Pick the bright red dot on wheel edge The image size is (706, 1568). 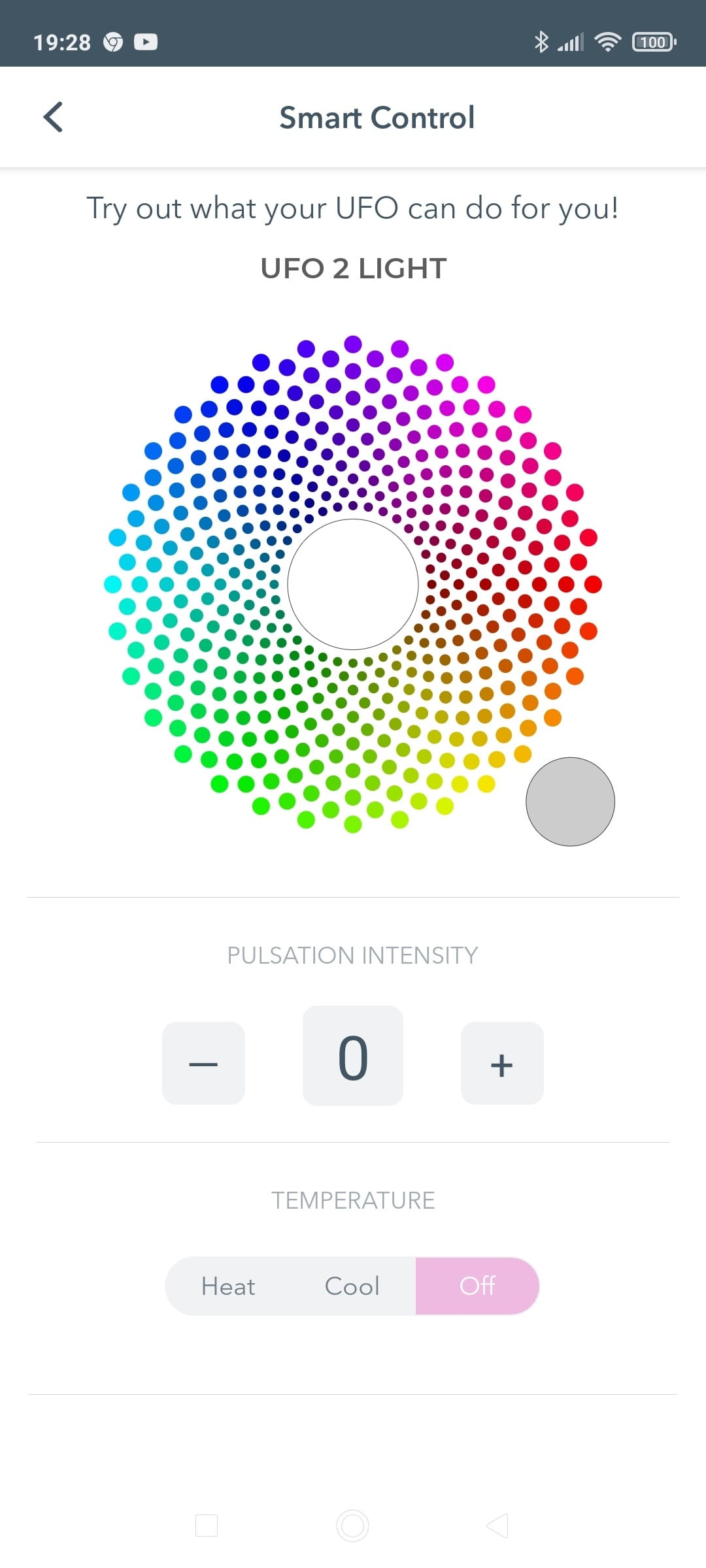(x=593, y=584)
